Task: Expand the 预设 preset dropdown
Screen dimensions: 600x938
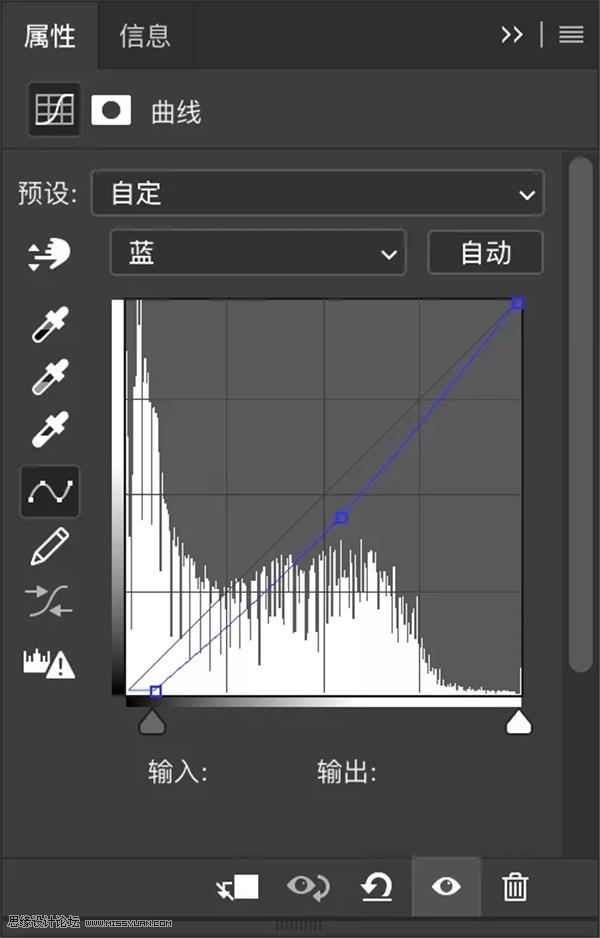Action: [317, 193]
